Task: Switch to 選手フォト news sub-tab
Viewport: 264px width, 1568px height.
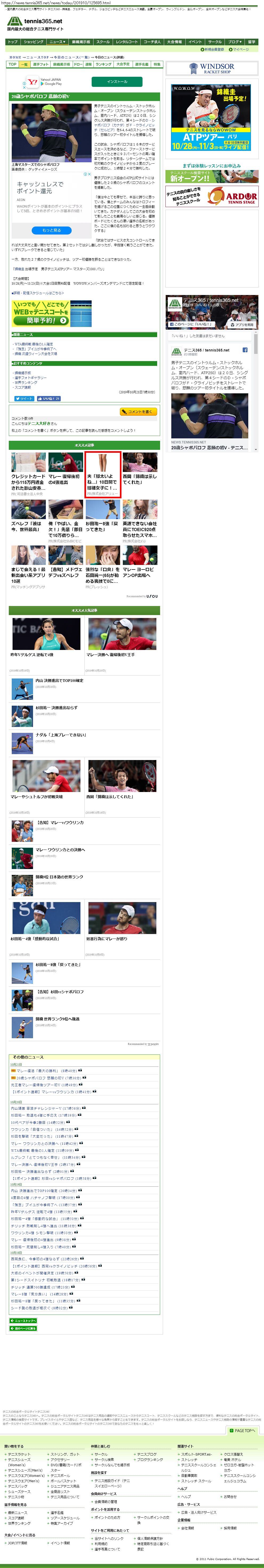Action: point(41,64)
